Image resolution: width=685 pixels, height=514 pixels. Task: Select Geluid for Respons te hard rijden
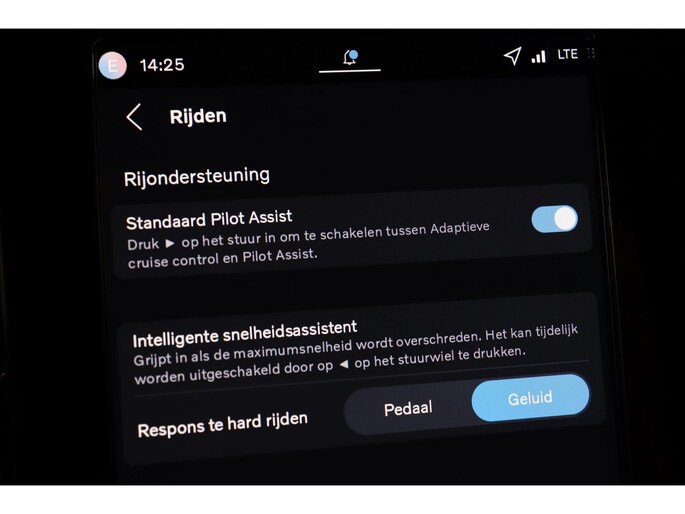[530, 398]
